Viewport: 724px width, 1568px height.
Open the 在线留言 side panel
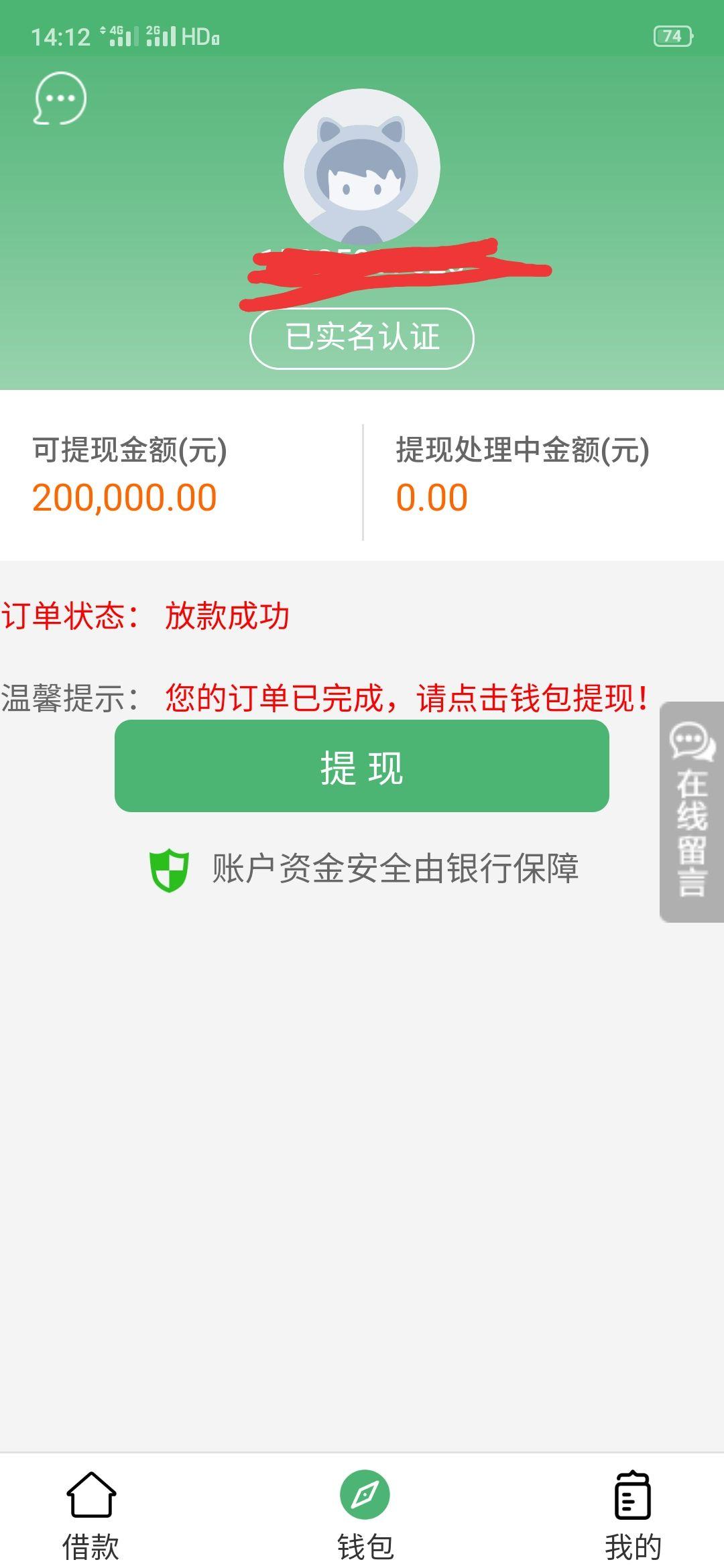click(692, 811)
